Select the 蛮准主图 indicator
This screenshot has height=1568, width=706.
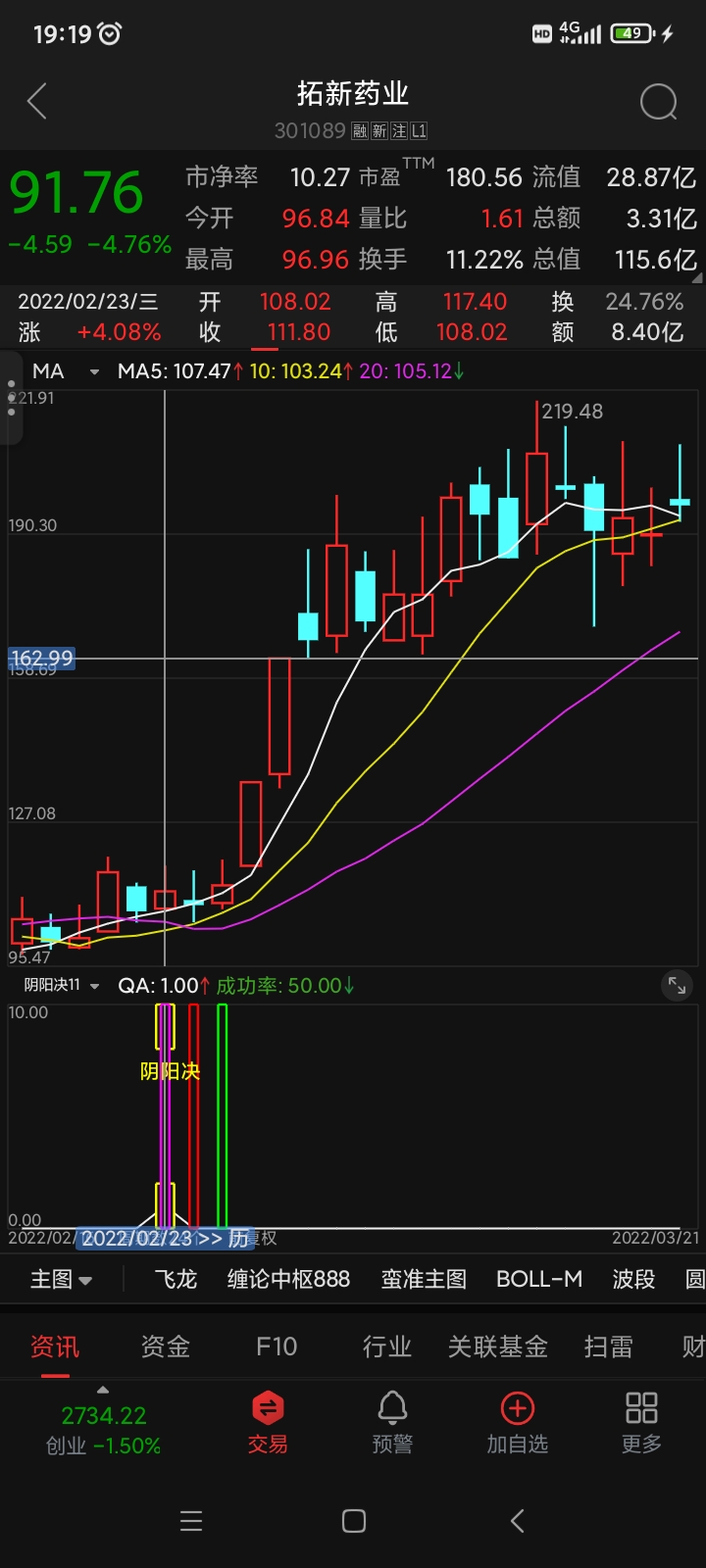point(424,1279)
